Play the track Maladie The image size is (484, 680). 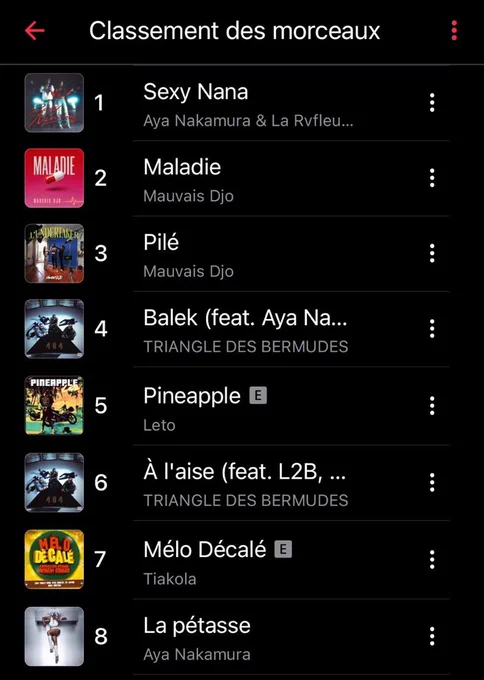(x=236, y=178)
